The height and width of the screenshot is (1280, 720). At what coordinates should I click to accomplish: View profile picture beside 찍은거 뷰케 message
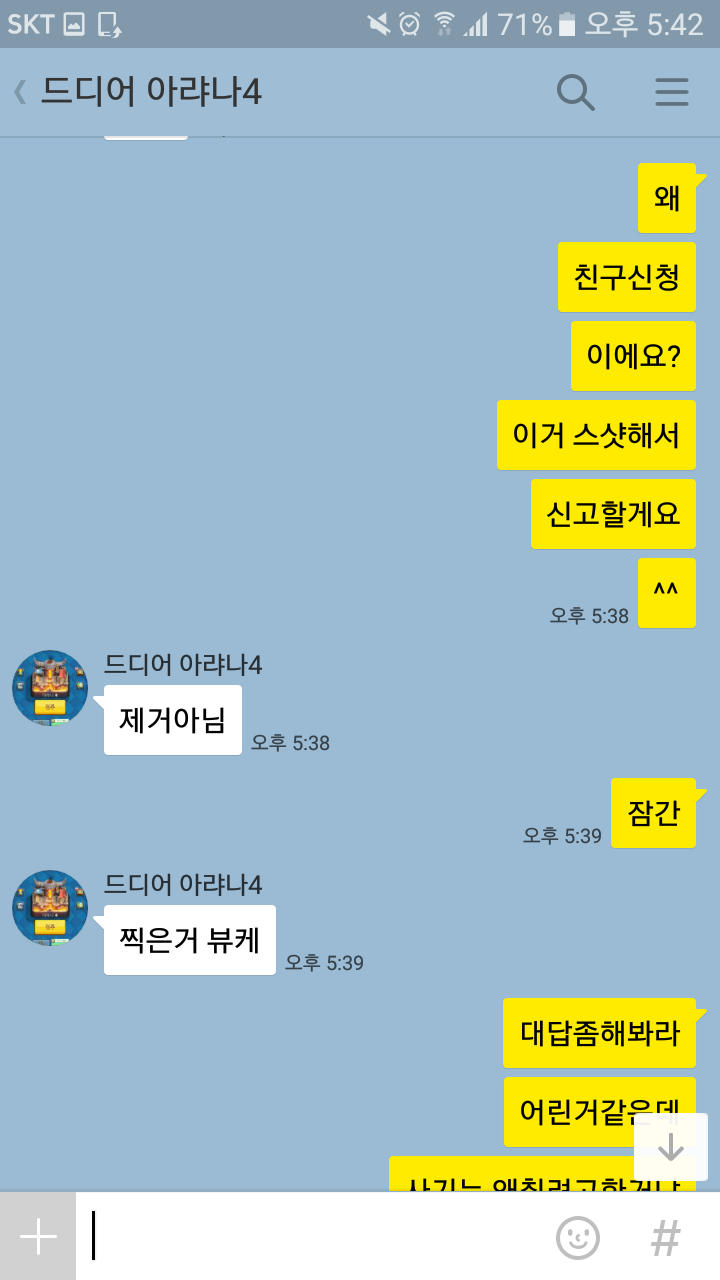pyautogui.click(x=50, y=908)
